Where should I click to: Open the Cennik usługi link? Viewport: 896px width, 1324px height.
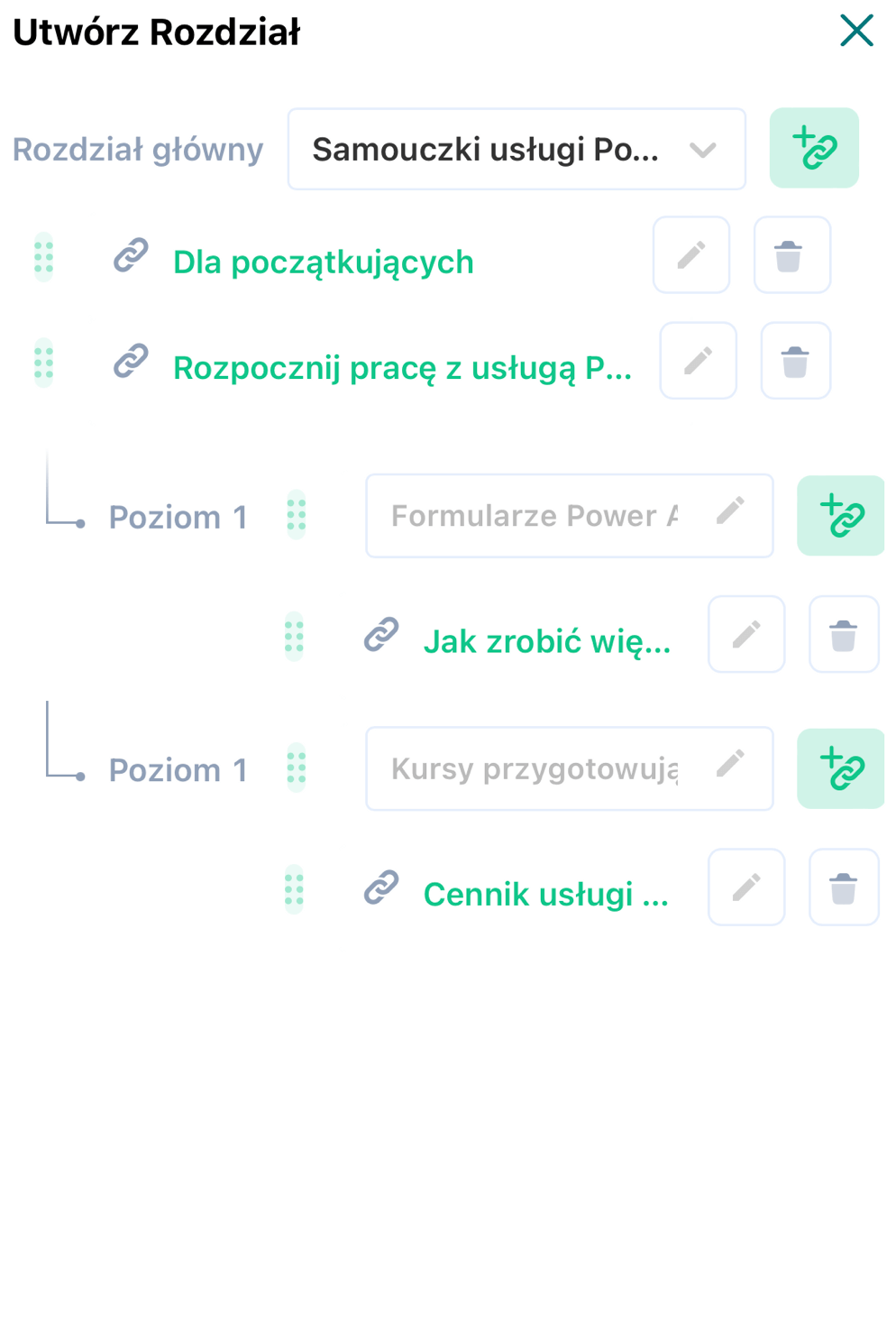(545, 894)
